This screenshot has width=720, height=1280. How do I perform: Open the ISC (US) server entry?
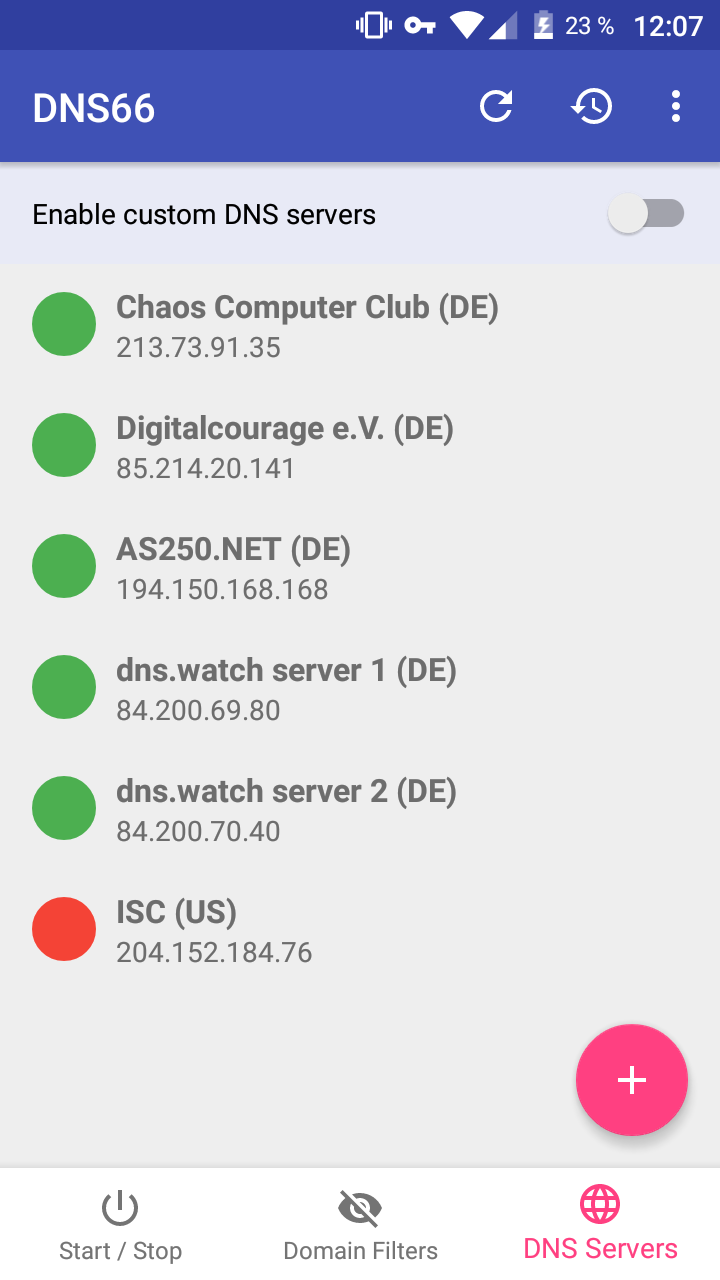point(360,930)
